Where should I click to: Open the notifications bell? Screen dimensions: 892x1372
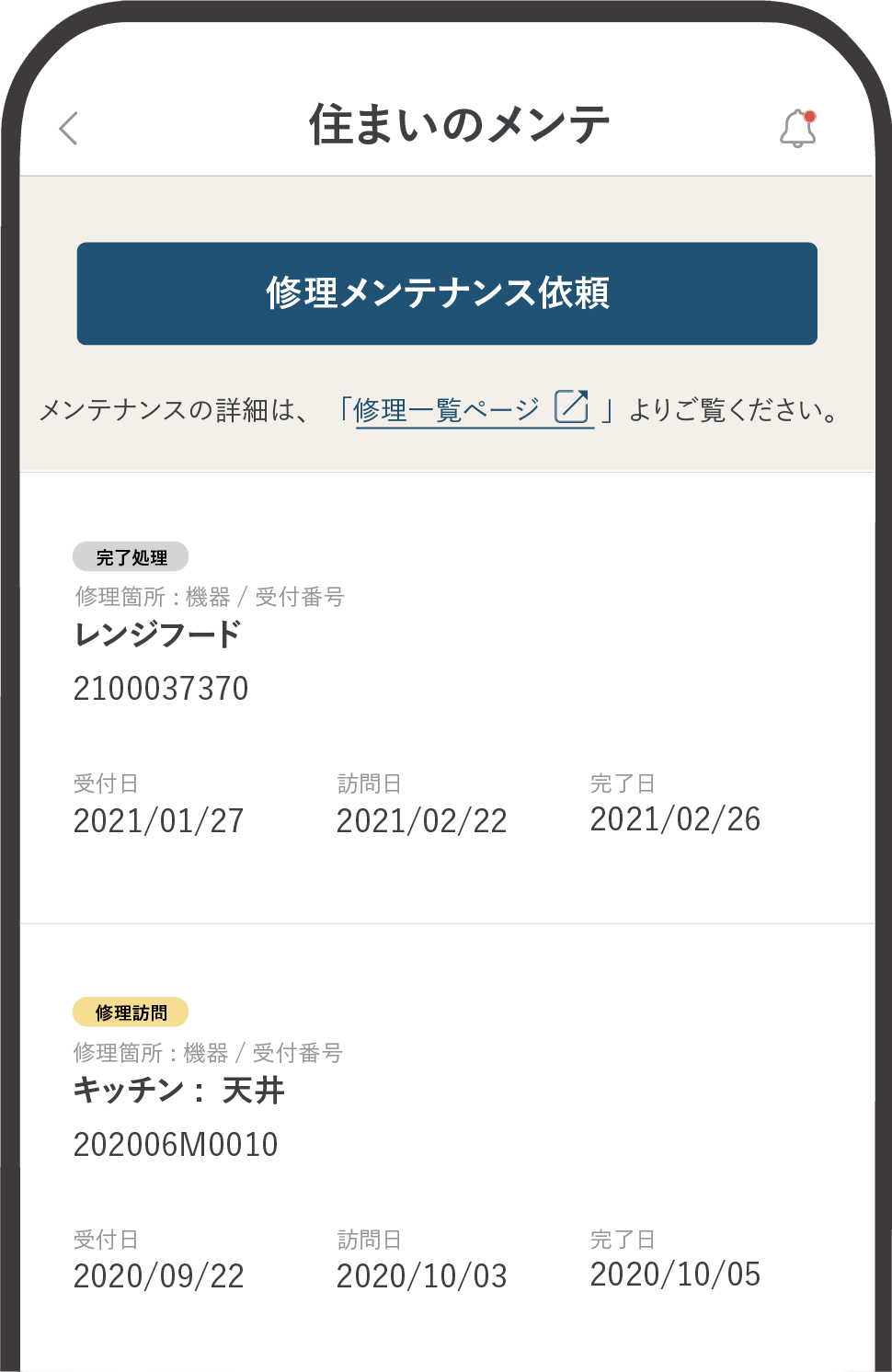[x=798, y=129]
